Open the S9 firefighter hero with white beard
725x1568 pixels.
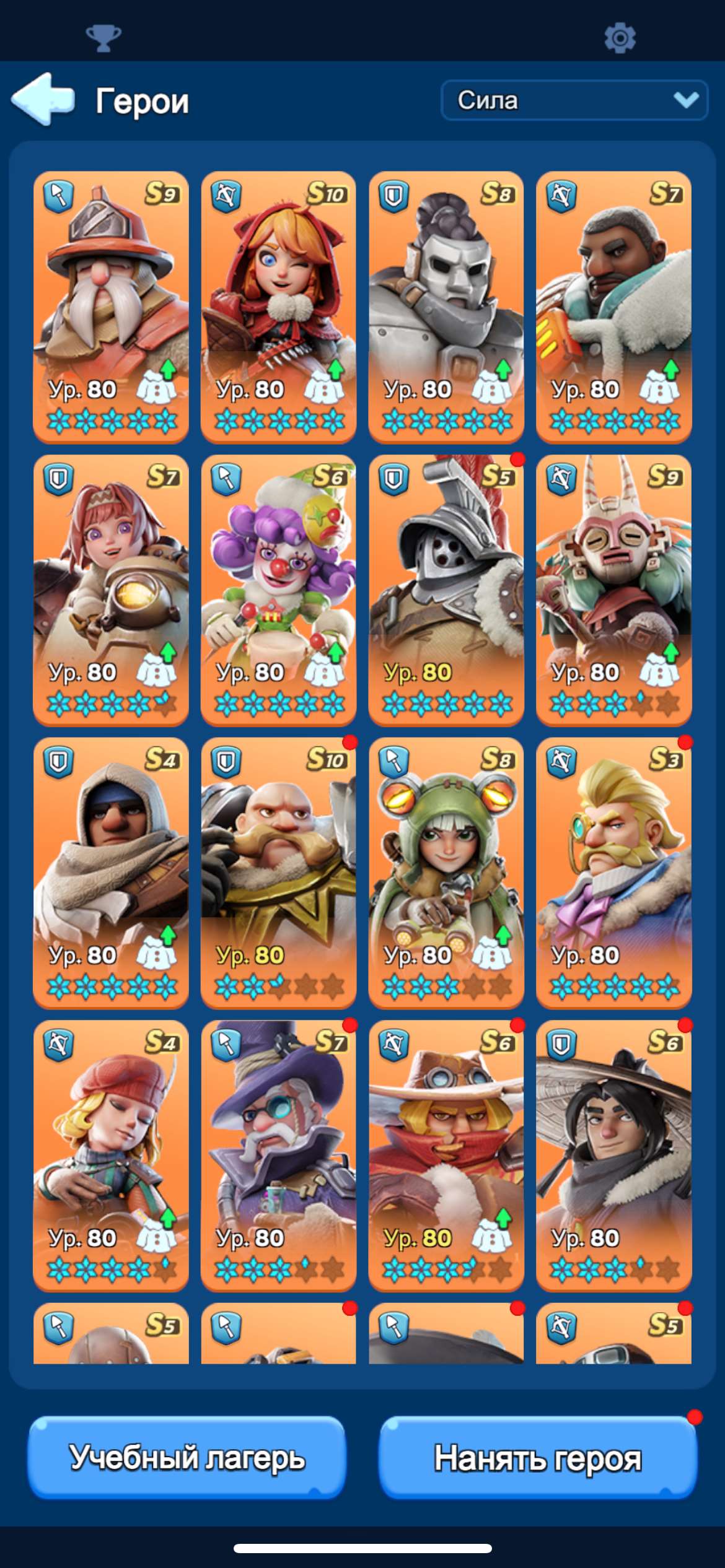111,307
